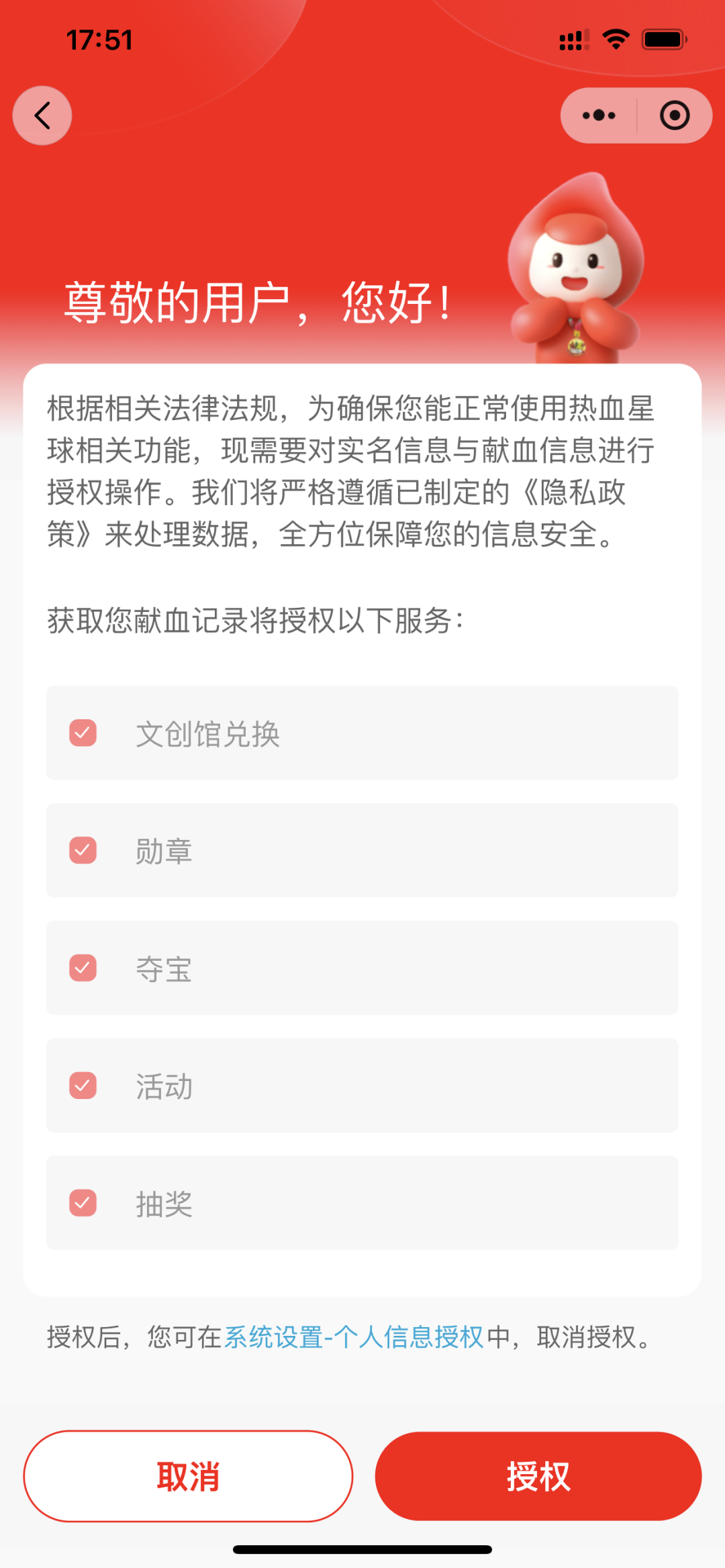Go back using the arrow icon
This screenshot has height=1568, width=725.
click(x=42, y=115)
